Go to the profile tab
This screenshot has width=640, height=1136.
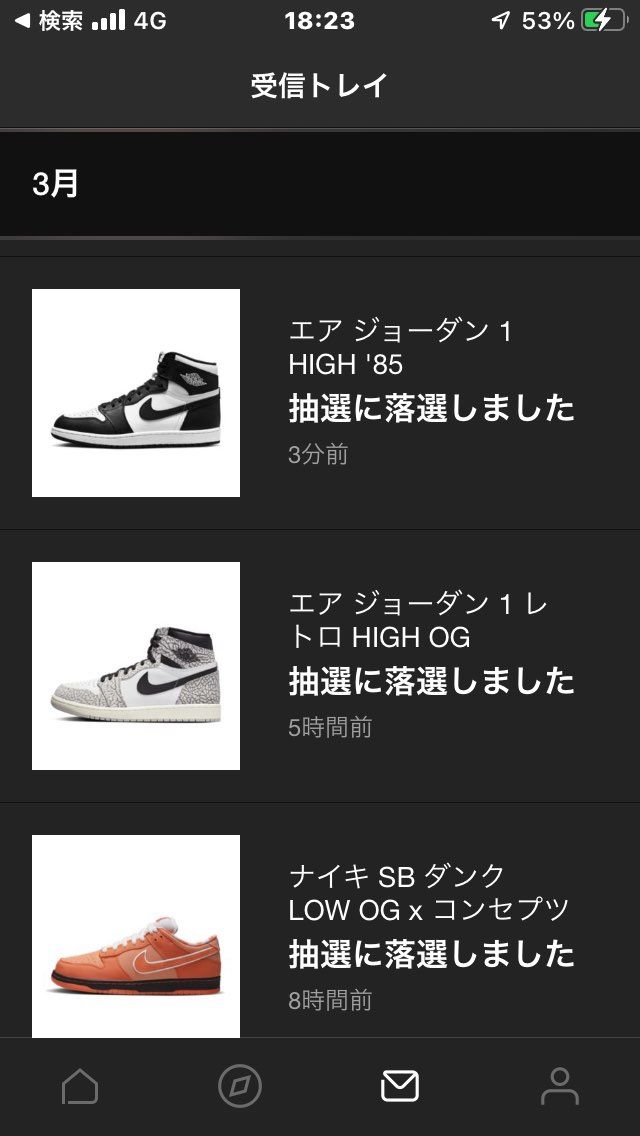pyautogui.click(x=560, y=1086)
